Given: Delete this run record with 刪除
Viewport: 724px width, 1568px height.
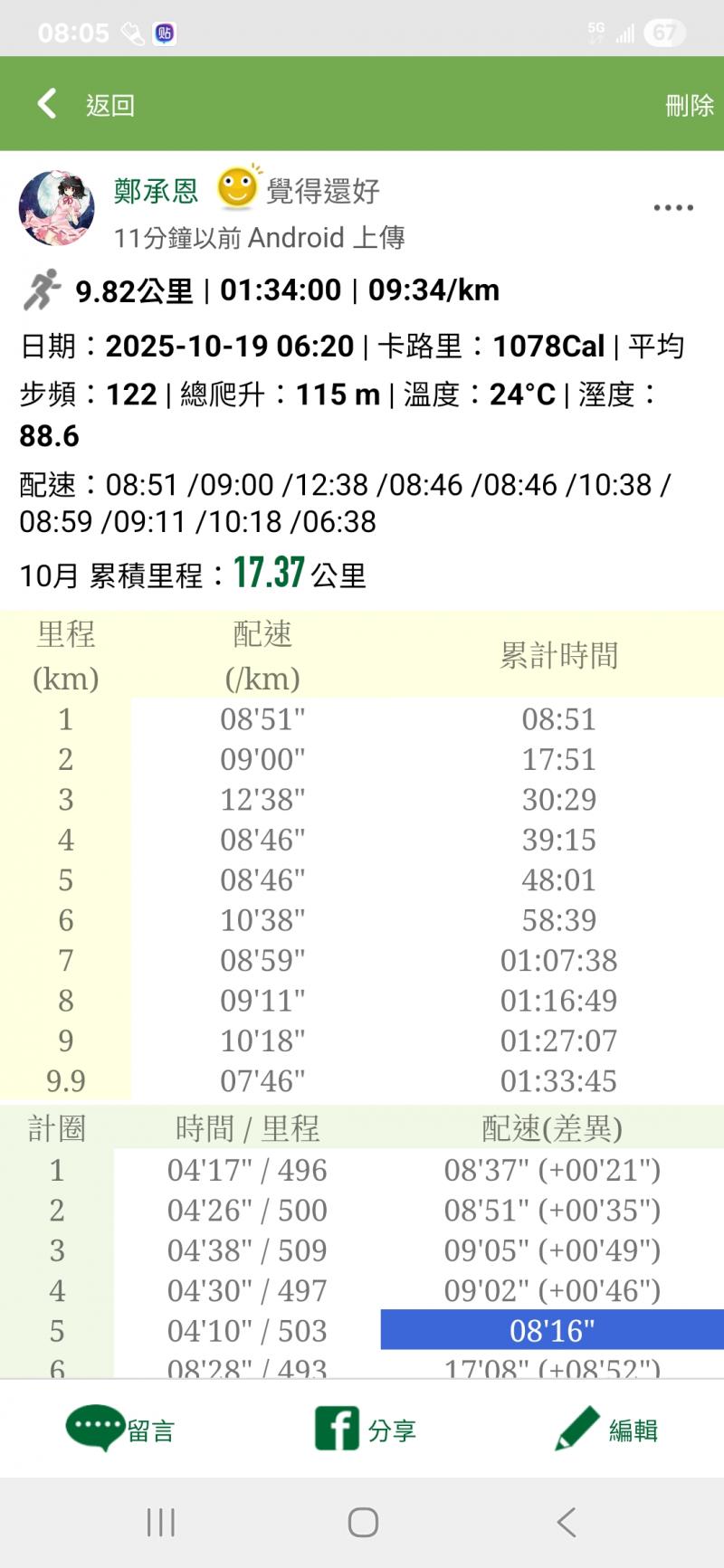Looking at the screenshot, I should pyautogui.click(x=689, y=105).
